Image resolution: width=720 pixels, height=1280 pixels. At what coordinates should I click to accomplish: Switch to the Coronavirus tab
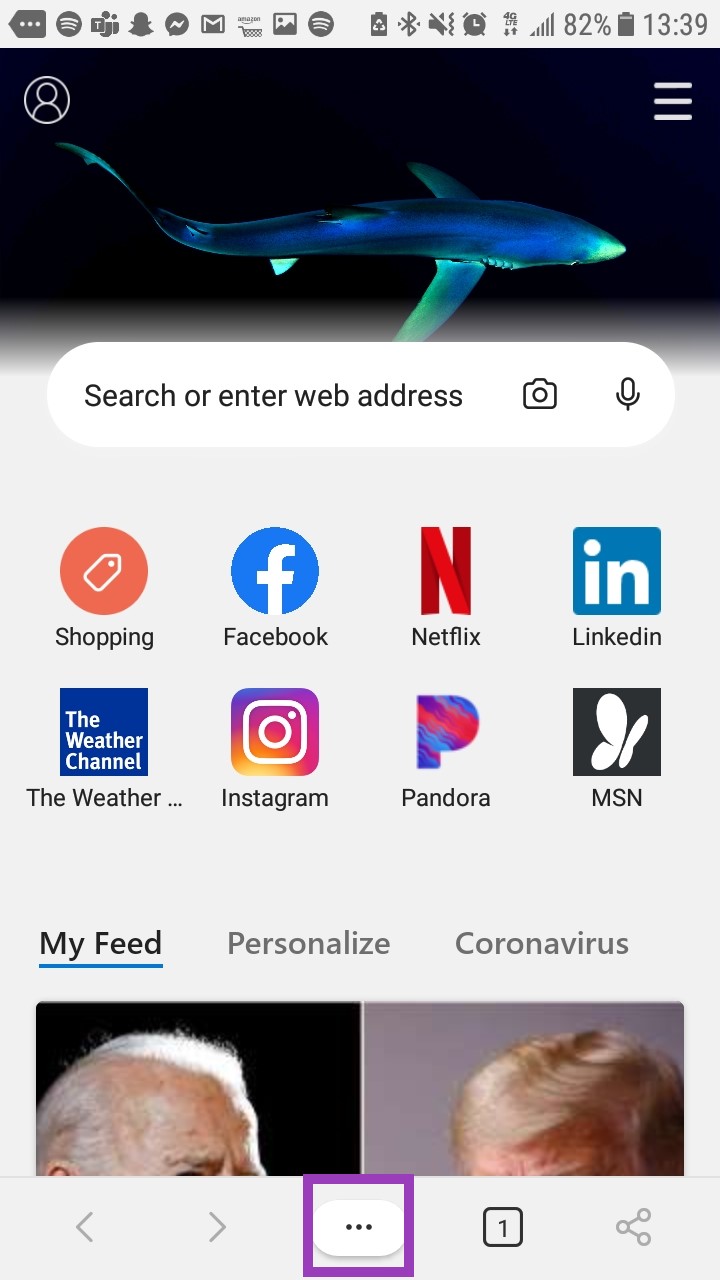542,943
